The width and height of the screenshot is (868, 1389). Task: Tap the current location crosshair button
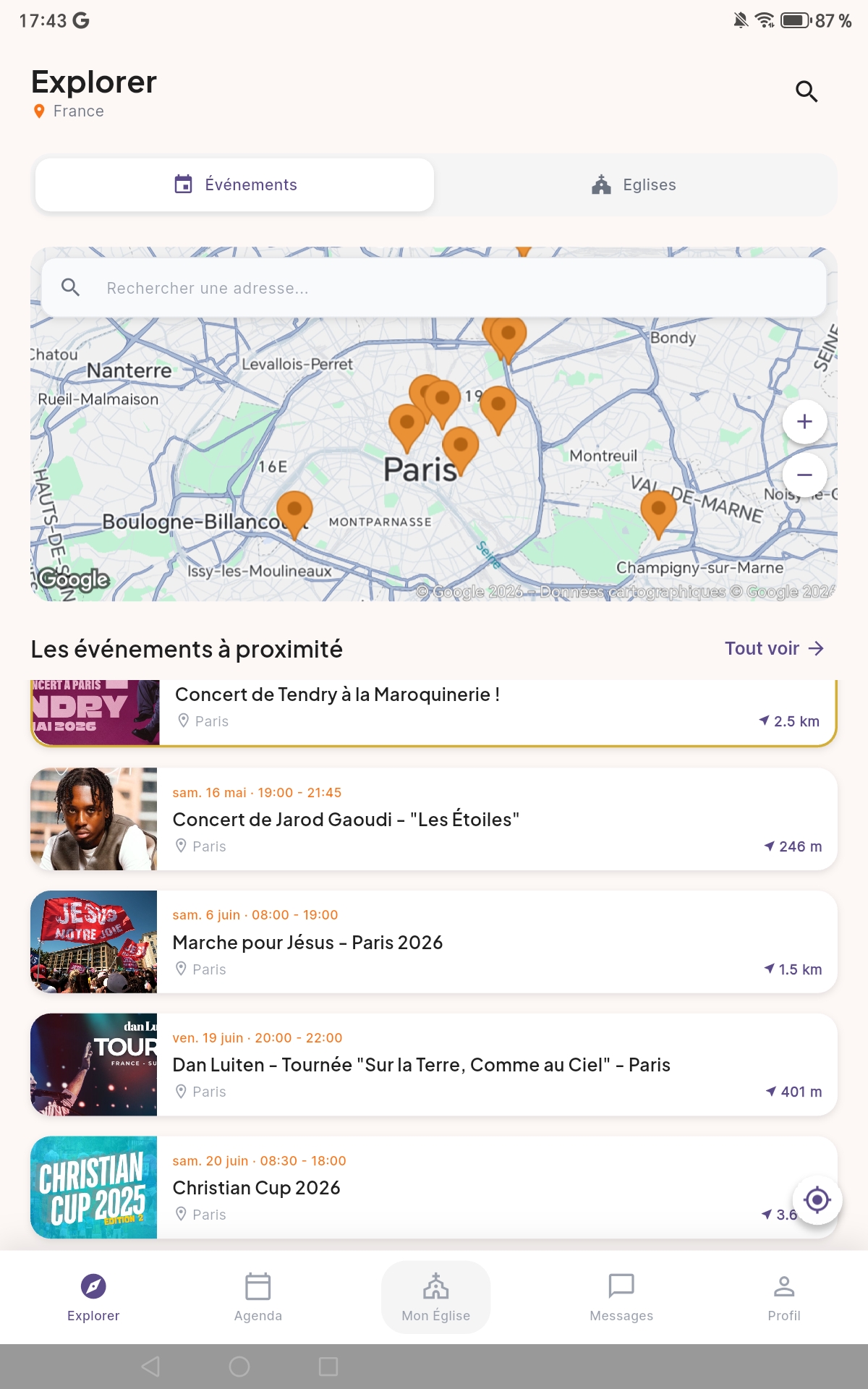click(x=816, y=1199)
